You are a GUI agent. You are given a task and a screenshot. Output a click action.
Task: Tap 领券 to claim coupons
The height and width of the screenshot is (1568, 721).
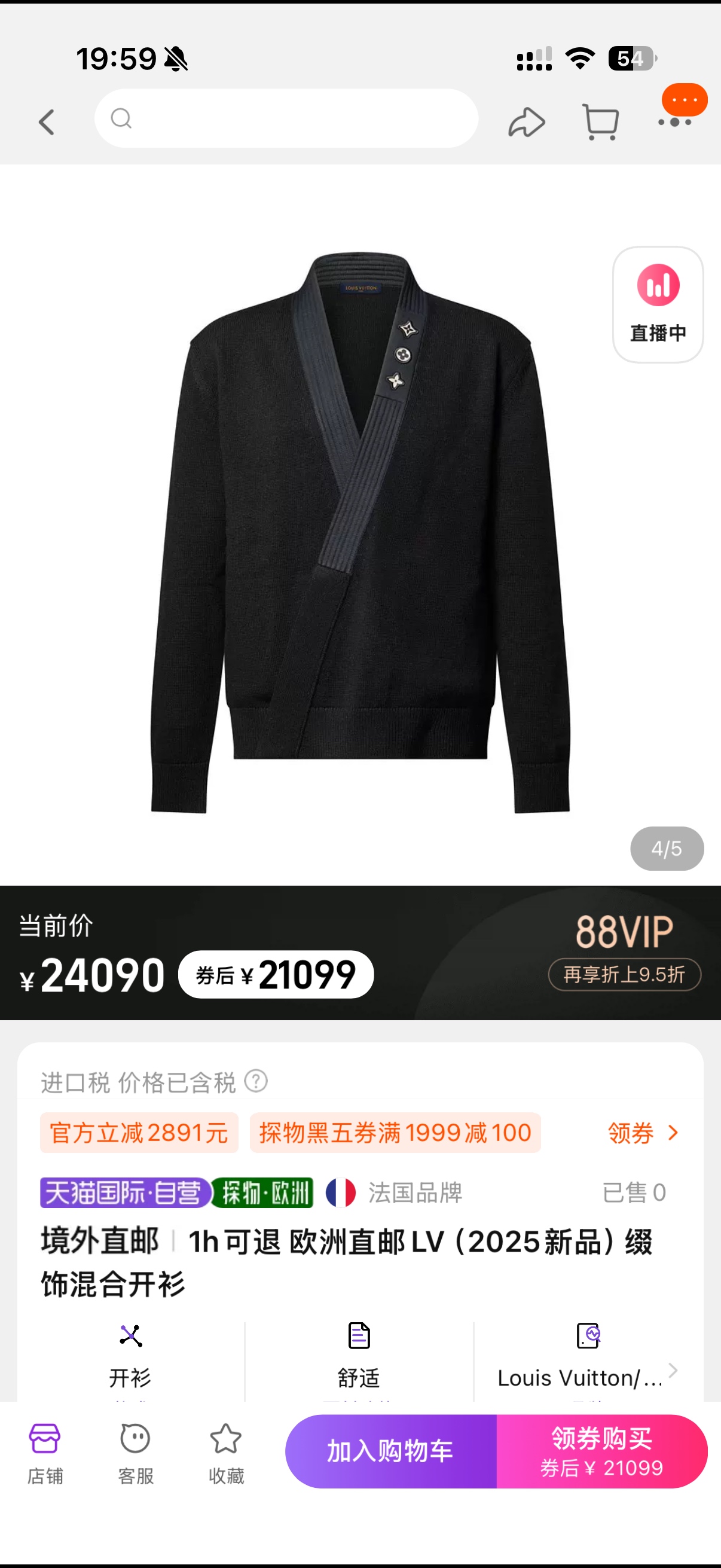643,1133
